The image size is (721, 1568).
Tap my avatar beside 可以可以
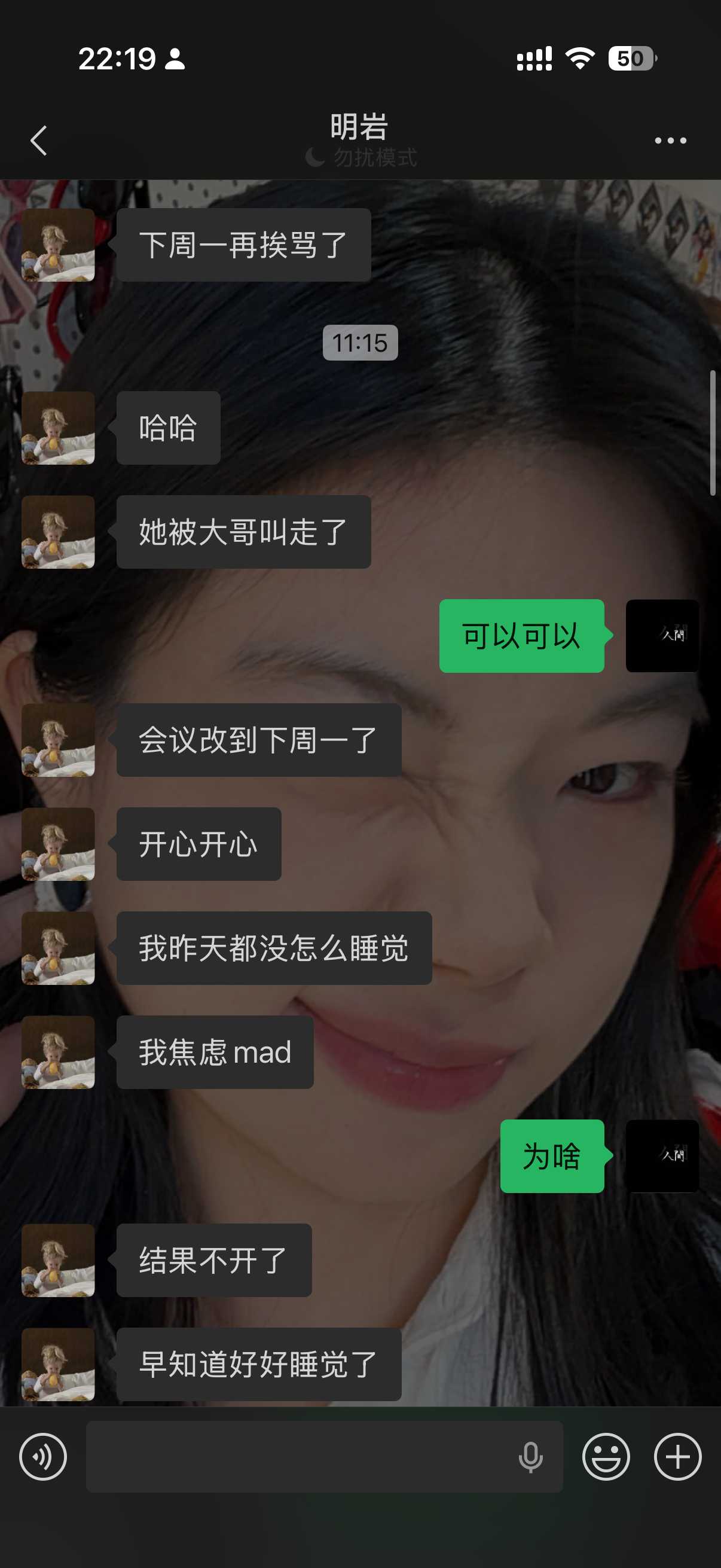(662, 636)
